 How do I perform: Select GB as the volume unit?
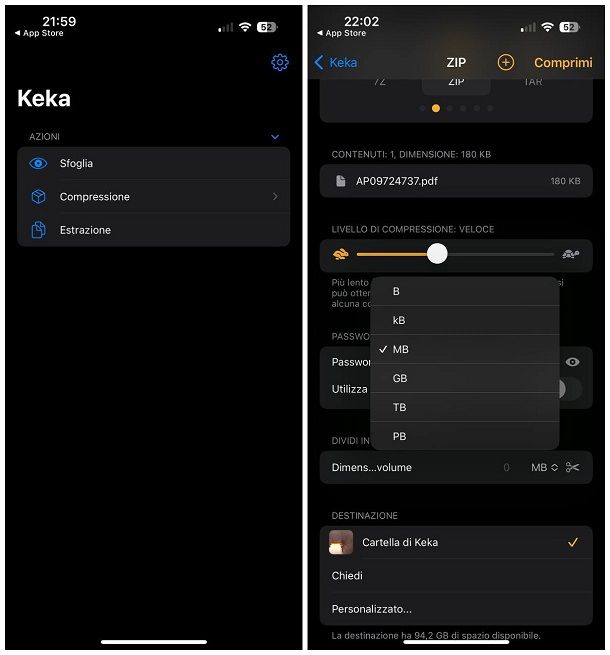pyautogui.click(x=463, y=378)
